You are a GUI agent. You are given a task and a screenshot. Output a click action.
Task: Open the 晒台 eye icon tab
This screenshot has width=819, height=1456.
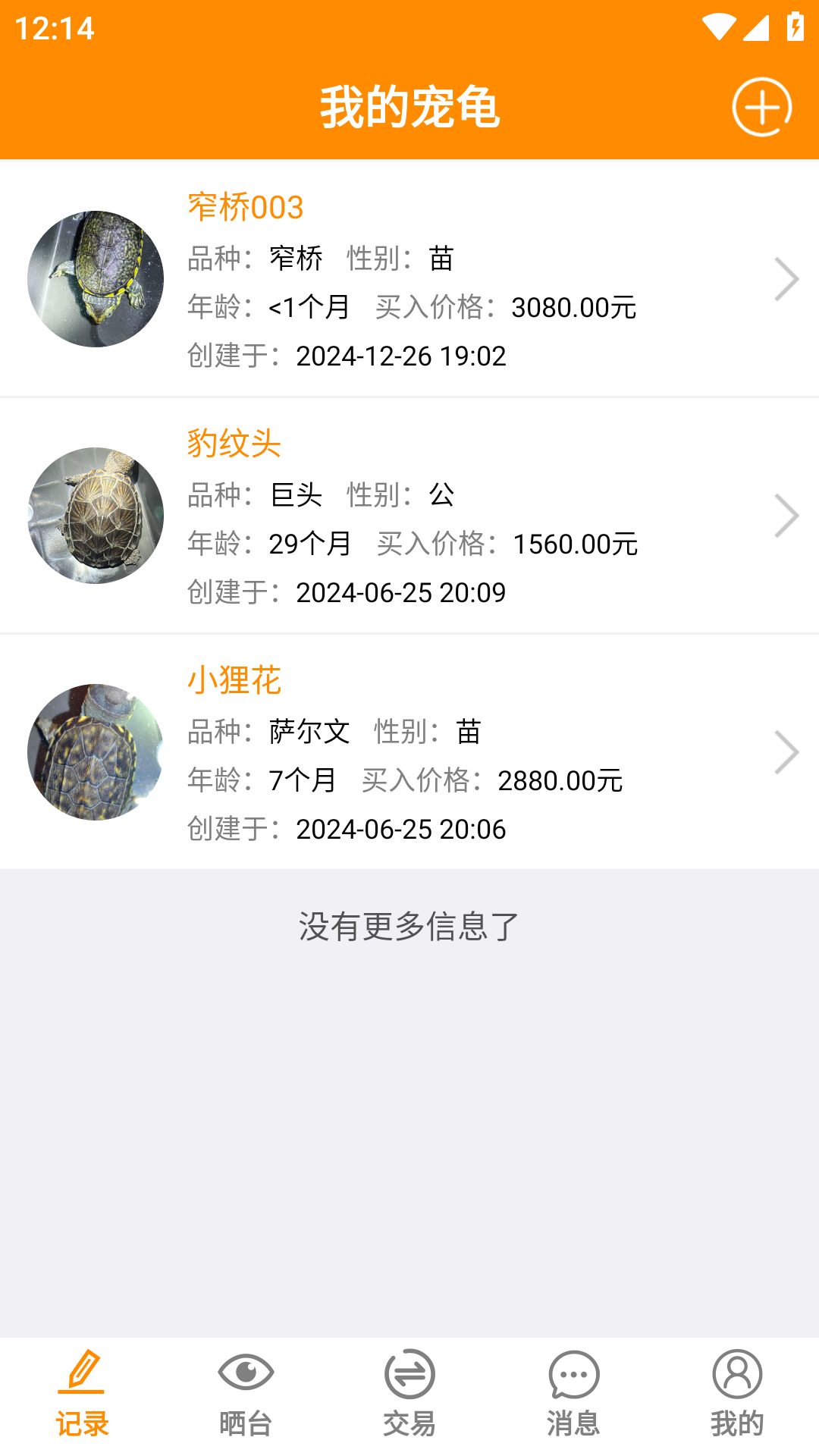click(245, 1374)
